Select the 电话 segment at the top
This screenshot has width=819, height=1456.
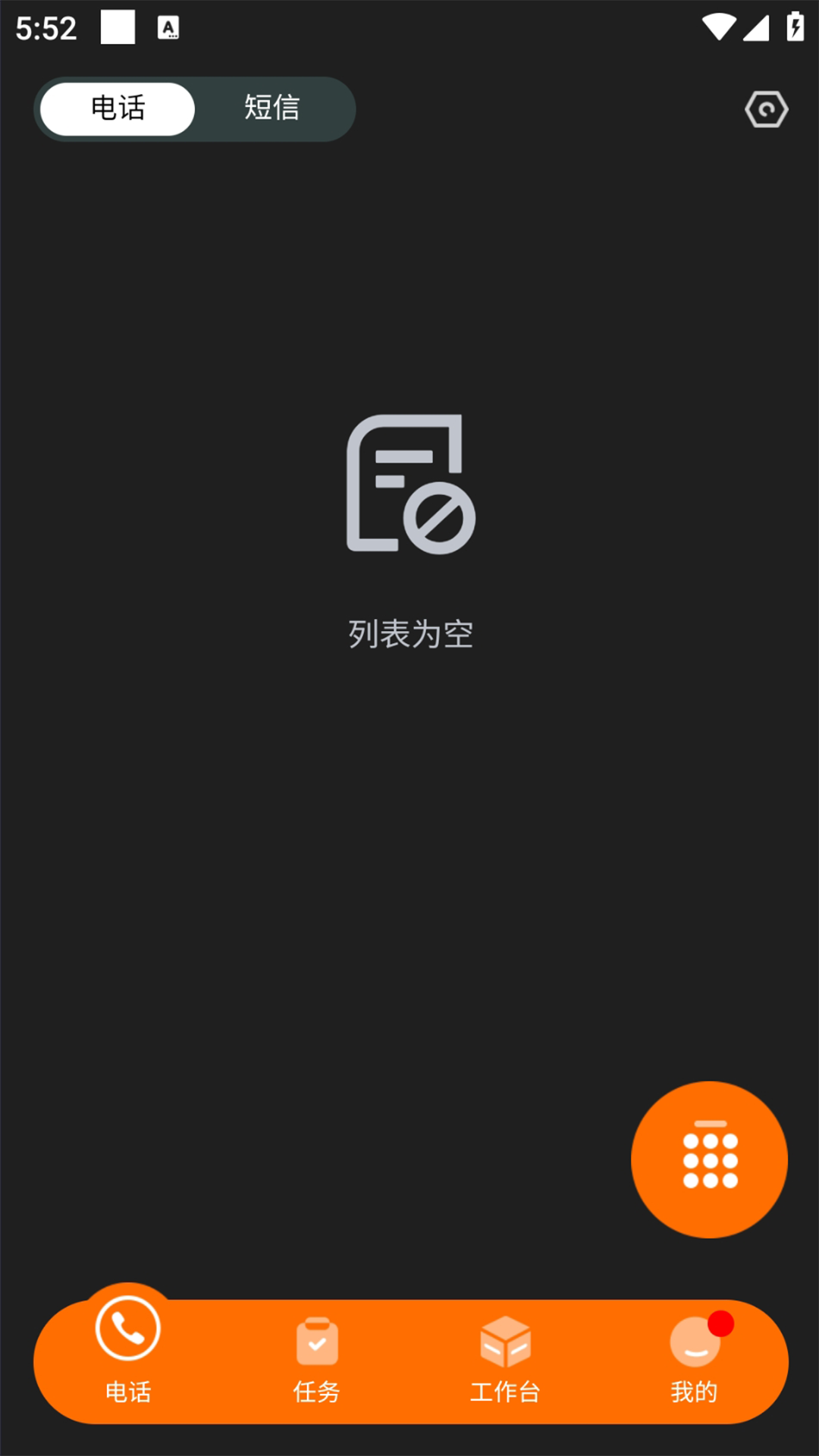click(x=118, y=108)
